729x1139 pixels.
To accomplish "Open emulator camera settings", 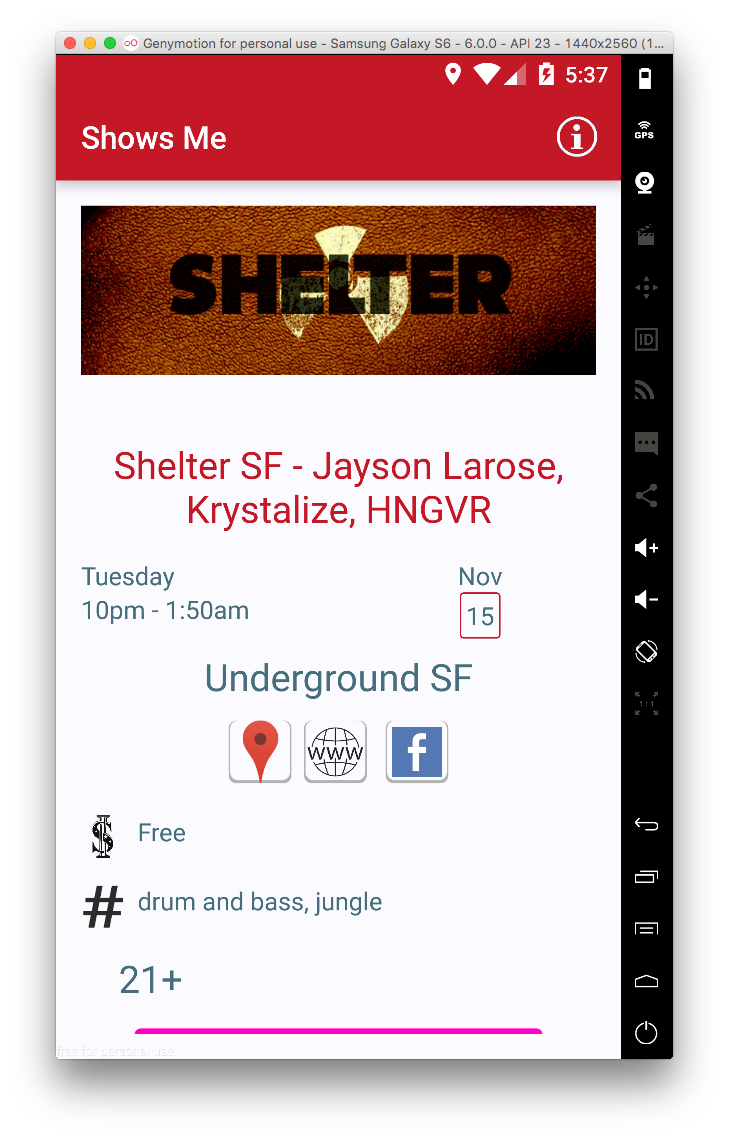I will tap(645, 182).
